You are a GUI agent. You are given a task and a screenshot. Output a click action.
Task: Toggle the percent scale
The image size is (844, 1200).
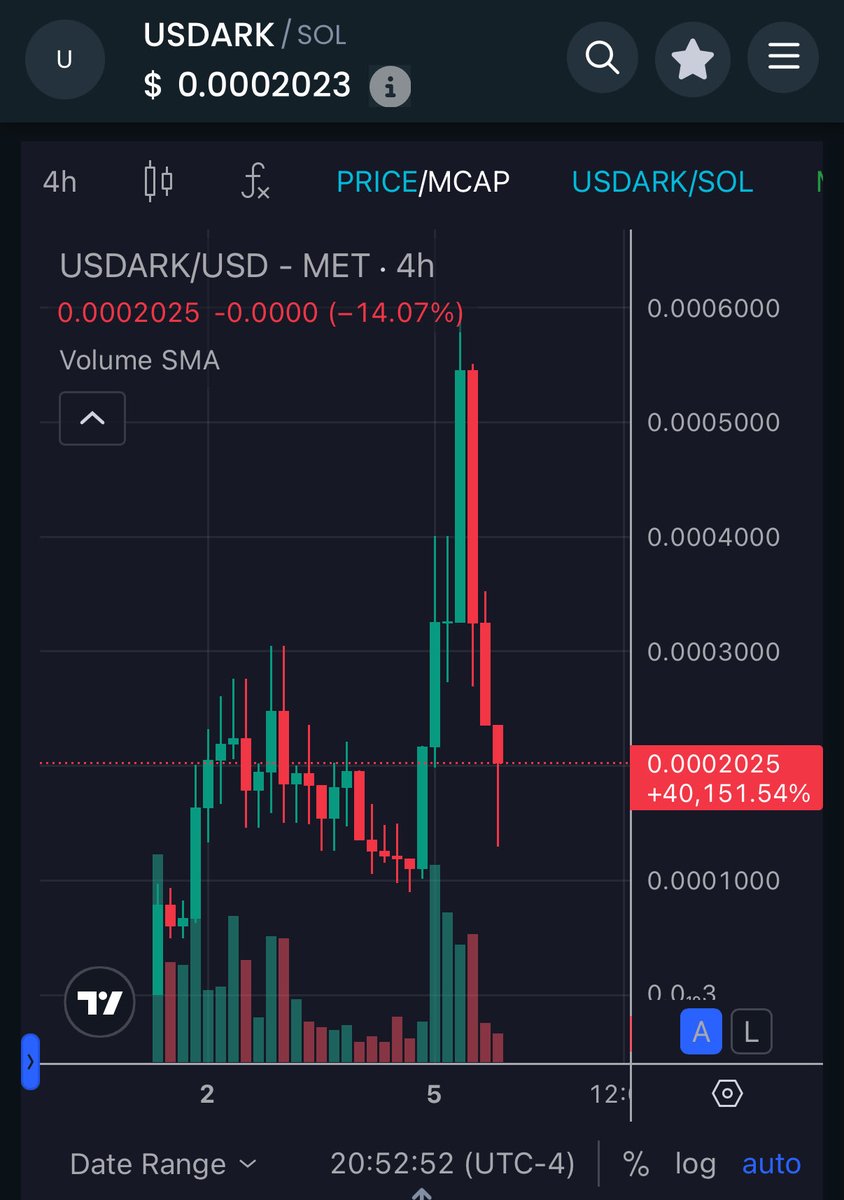(635, 1164)
